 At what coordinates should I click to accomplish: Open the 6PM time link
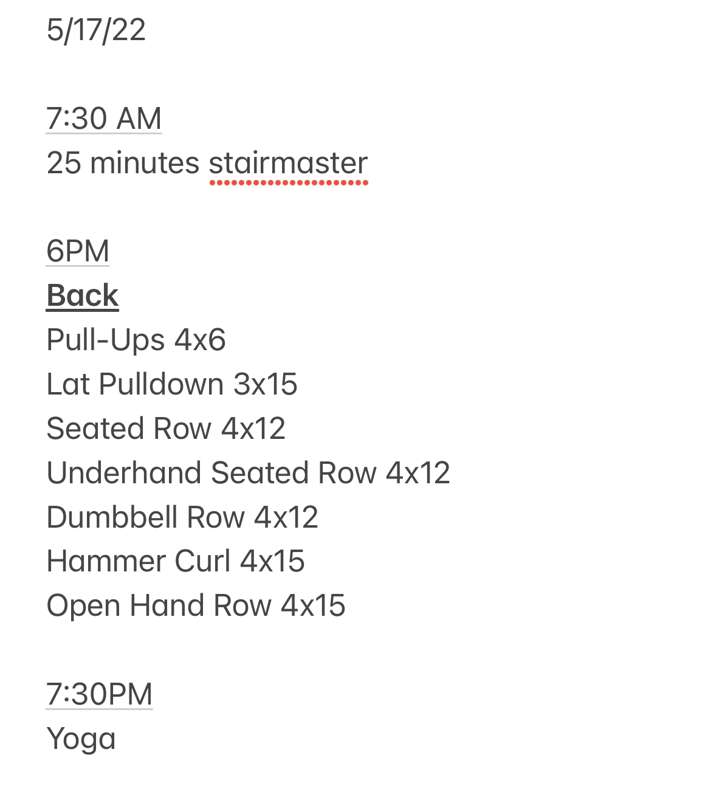(77, 251)
